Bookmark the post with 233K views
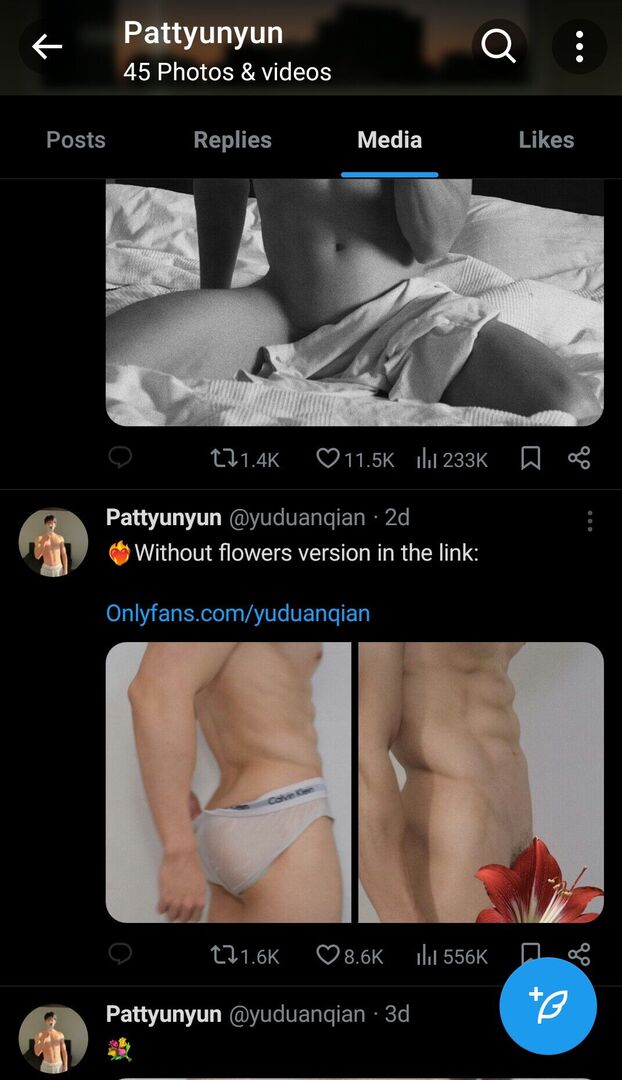 tap(531, 458)
